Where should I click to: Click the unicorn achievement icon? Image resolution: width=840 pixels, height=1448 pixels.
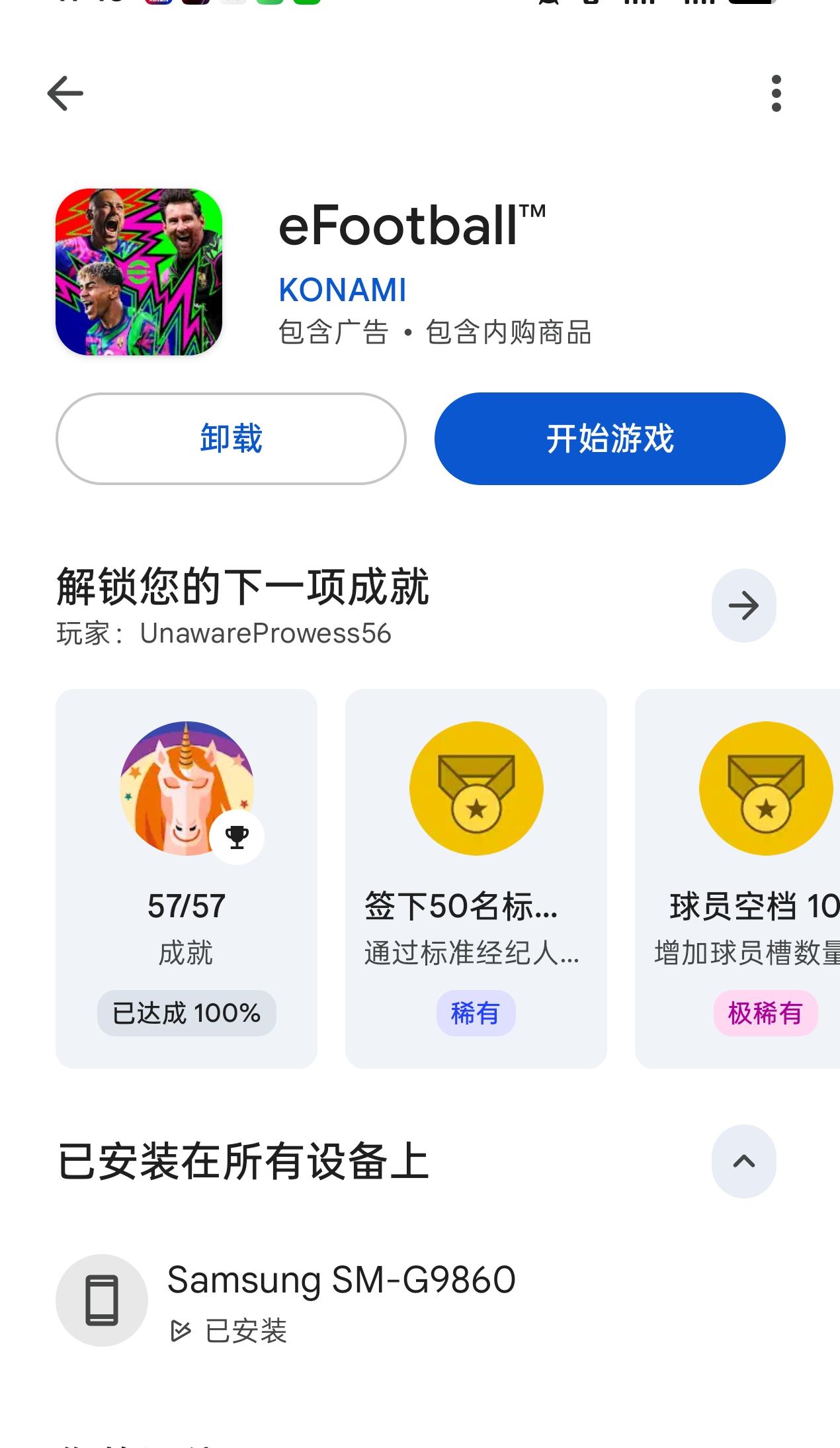pyautogui.click(x=187, y=789)
